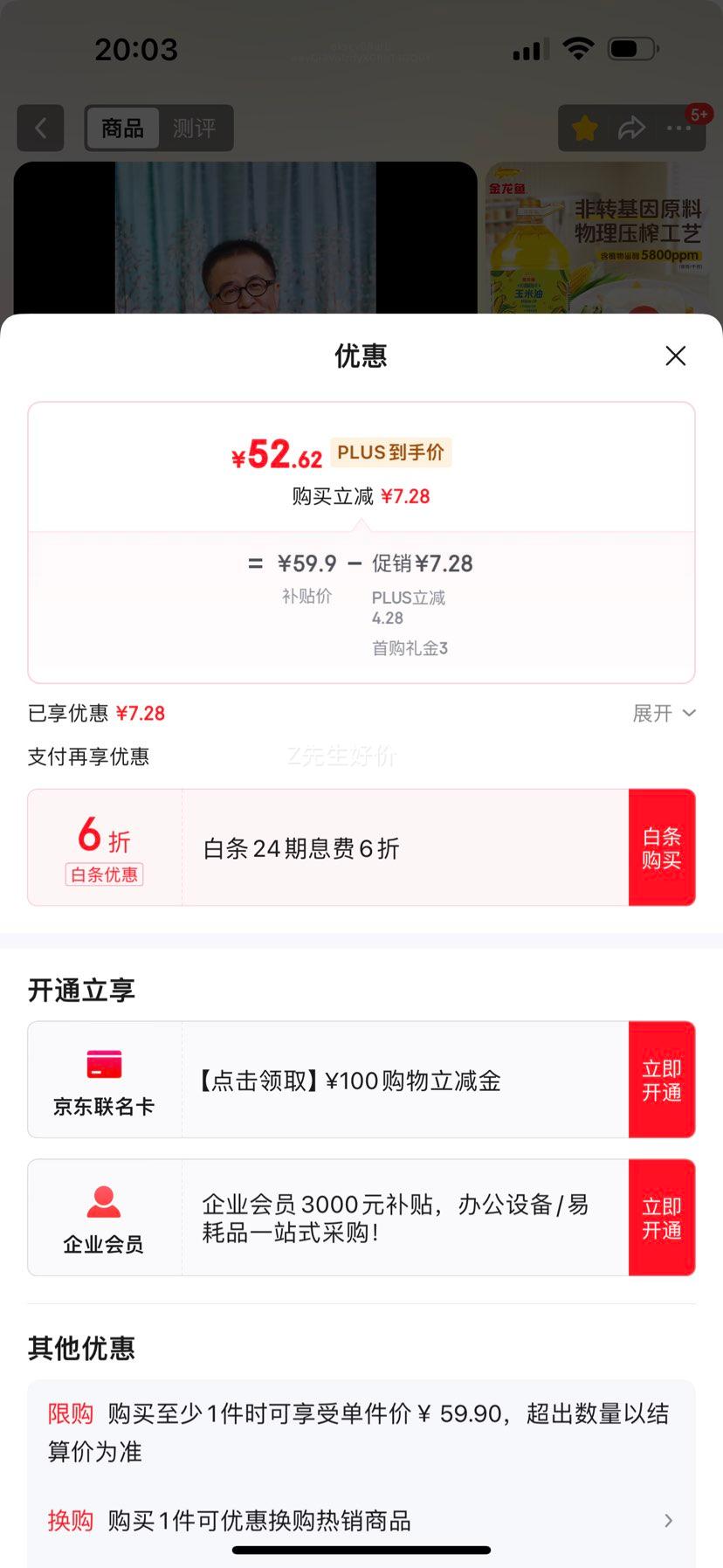The width and height of the screenshot is (723, 1568).
Task: Open the 换购 hot-selling items offer
Action: tap(360, 1521)
